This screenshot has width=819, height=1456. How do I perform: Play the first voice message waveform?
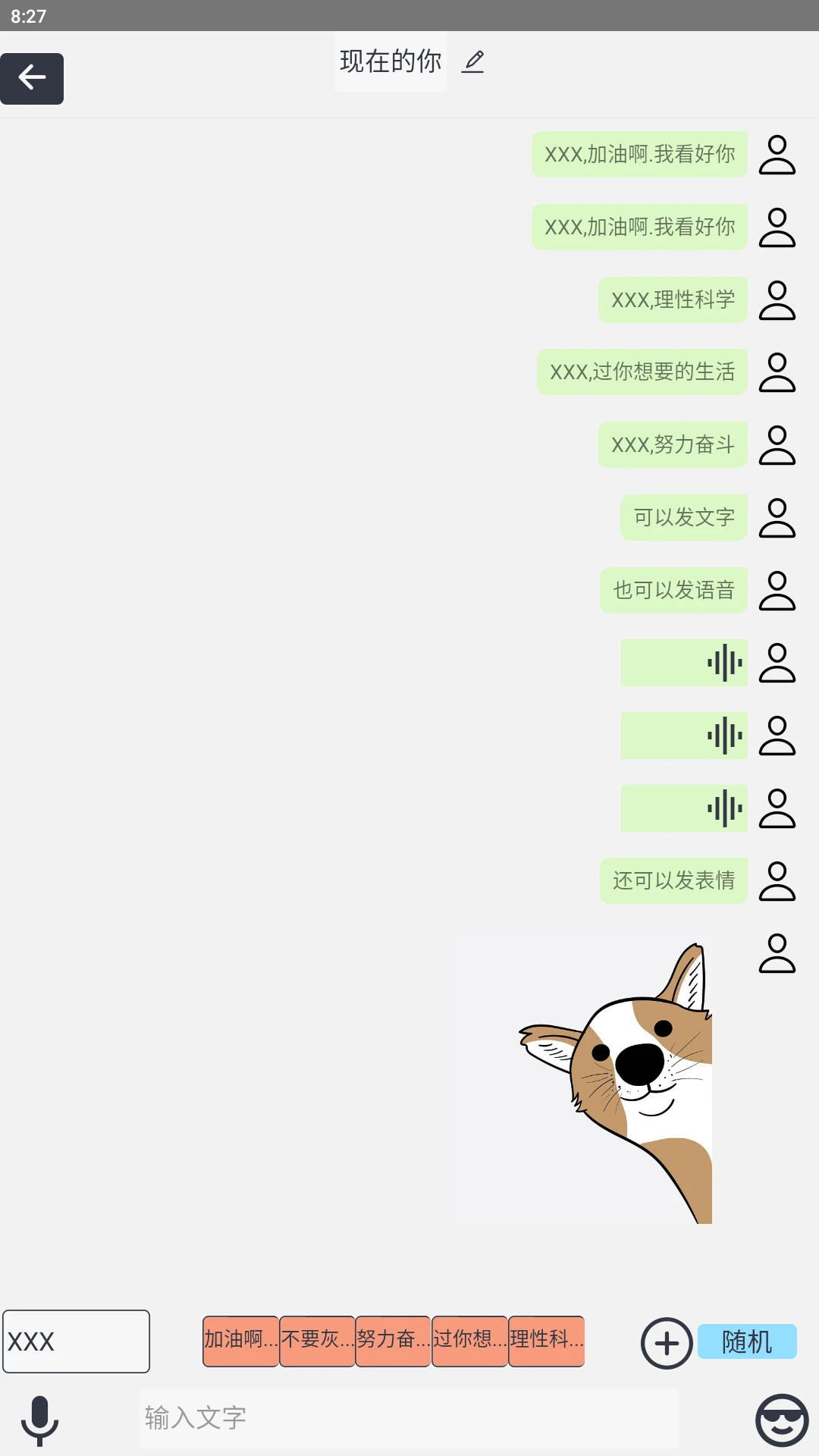coord(683,662)
